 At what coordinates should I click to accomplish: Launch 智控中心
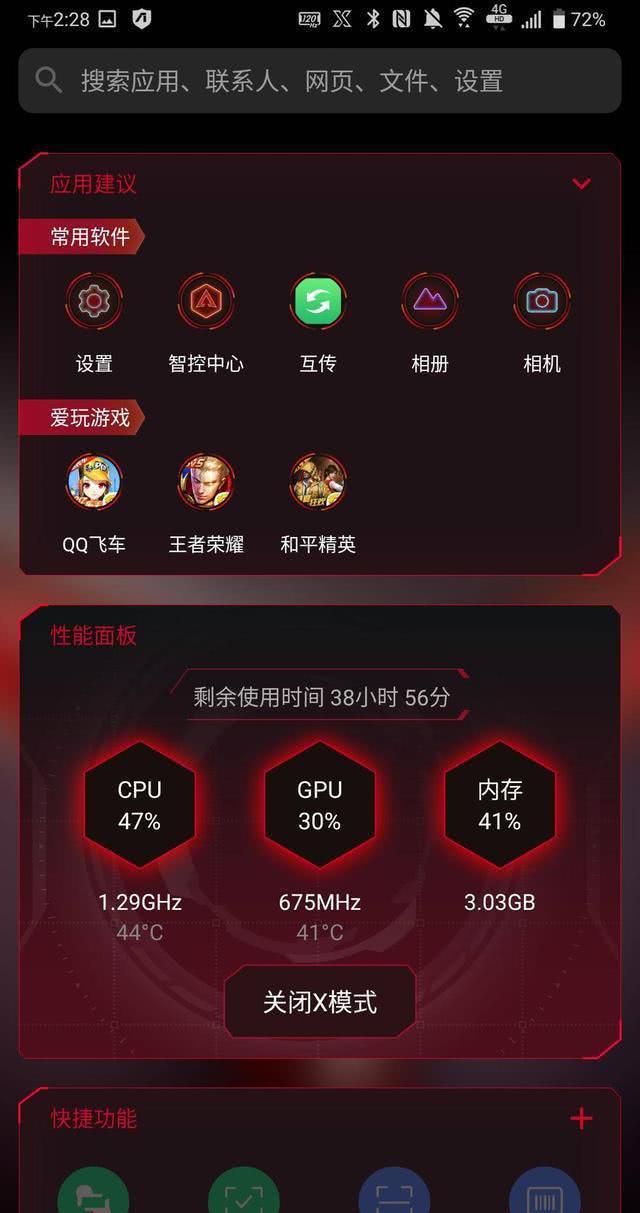(206, 301)
